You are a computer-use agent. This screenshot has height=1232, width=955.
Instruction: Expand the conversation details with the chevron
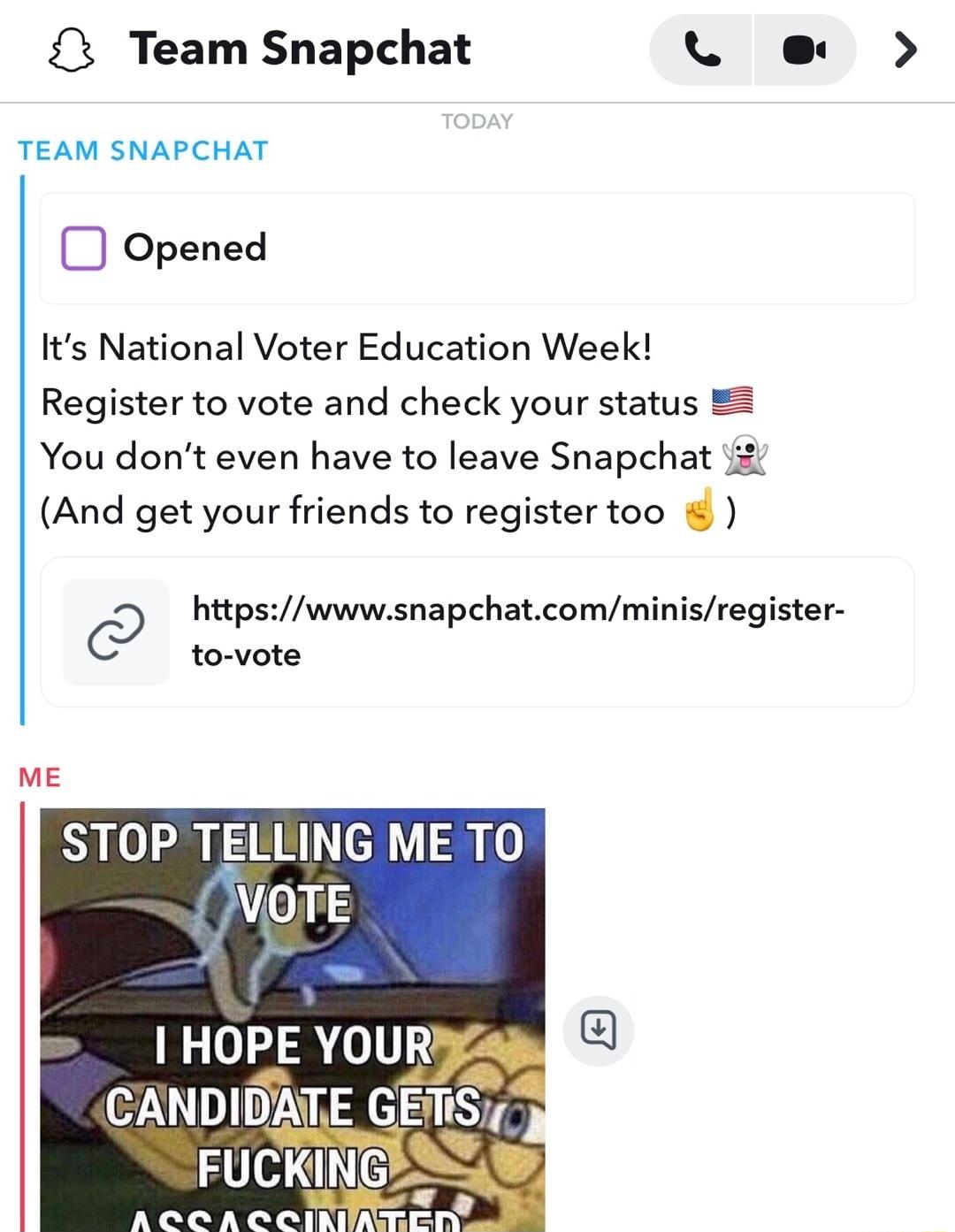tap(905, 50)
